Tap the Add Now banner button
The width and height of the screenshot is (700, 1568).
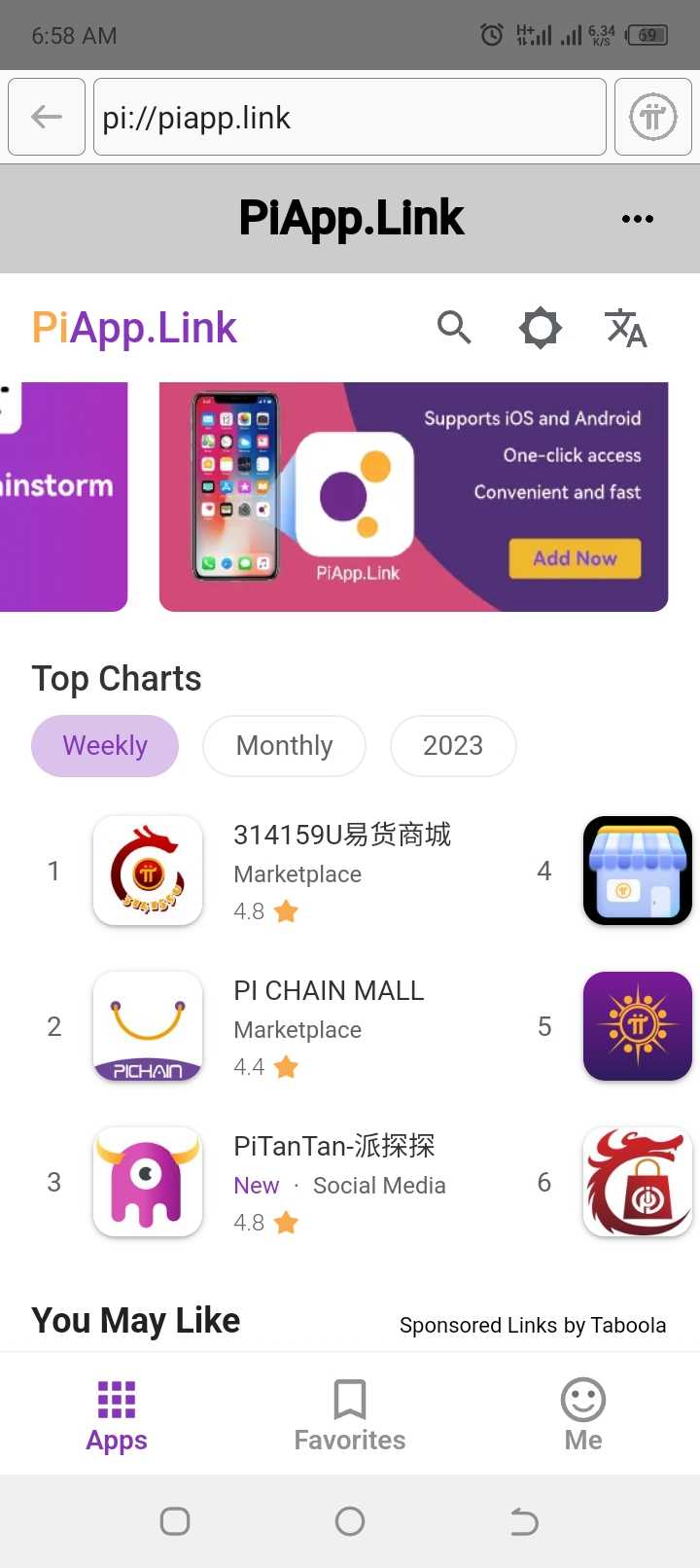pyautogui.click(x=575, y=558)
